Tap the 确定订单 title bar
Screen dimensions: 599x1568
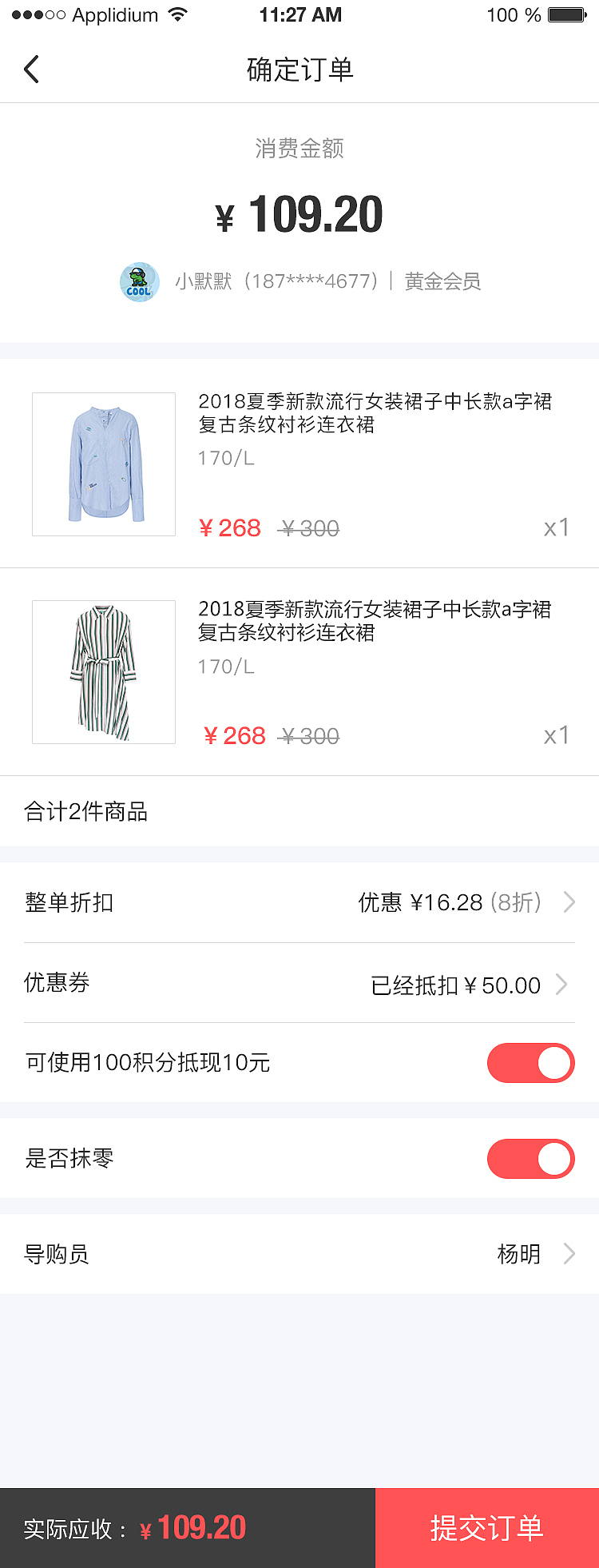point(299,70)
